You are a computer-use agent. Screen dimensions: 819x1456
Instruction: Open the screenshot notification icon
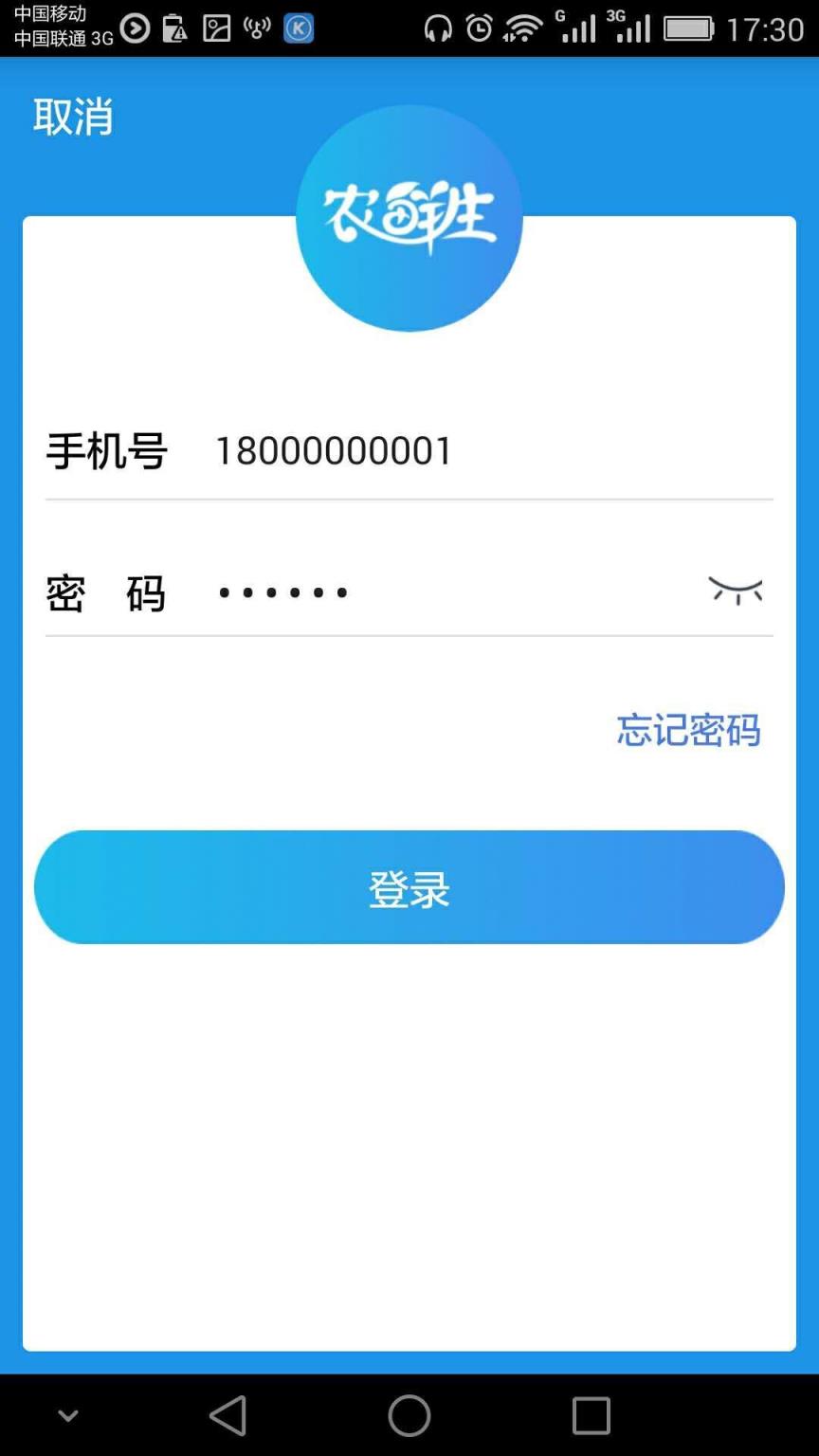click(x=216, y=28)
